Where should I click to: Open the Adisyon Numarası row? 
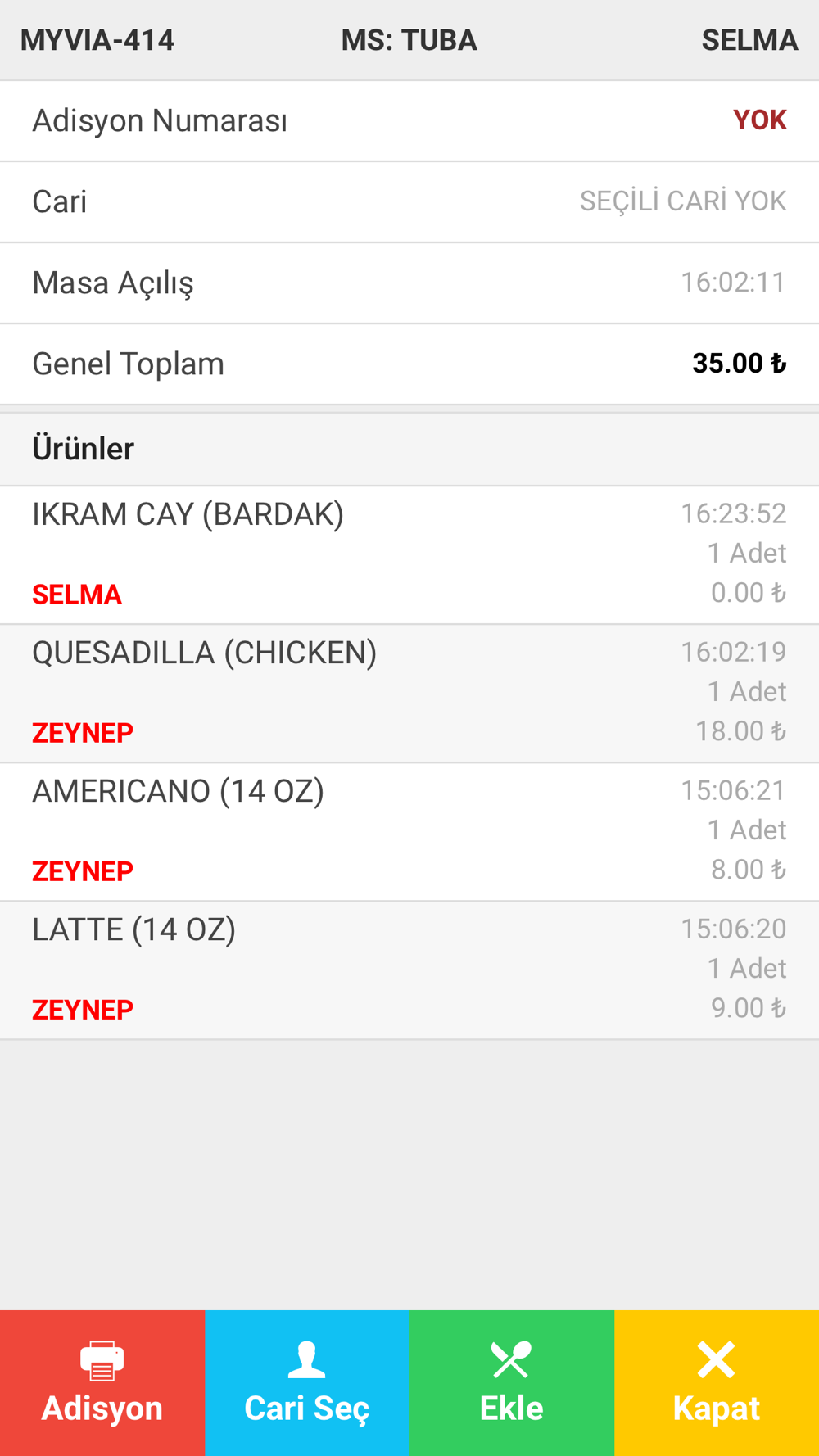pos(409,120)
